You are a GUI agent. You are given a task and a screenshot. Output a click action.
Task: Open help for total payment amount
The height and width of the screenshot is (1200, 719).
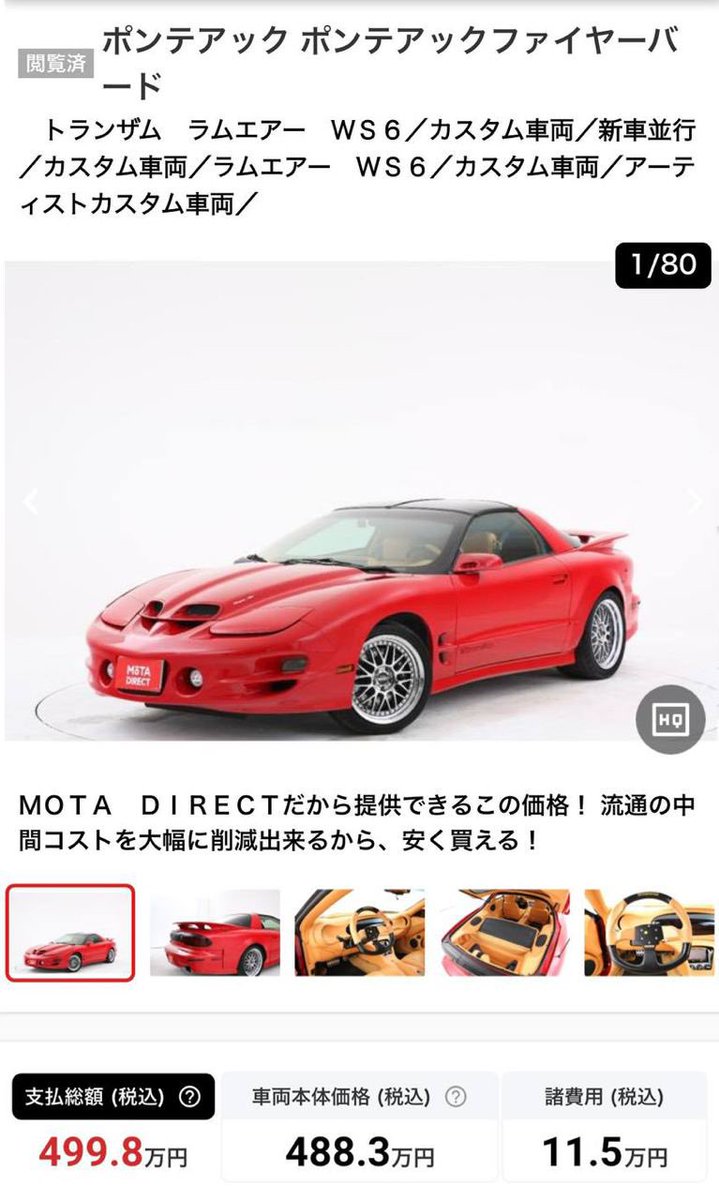189,1097
